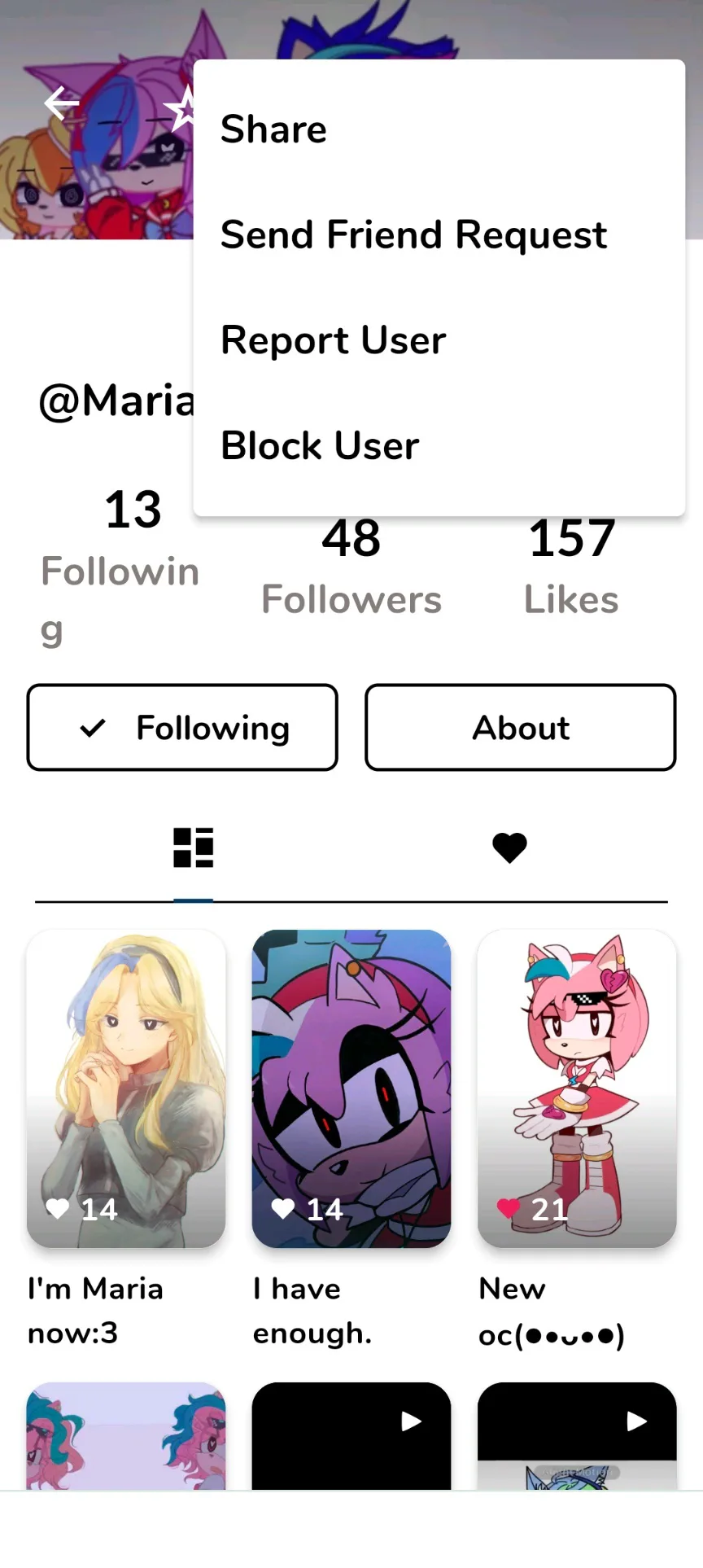View the 13 Following list
The height and width of the screenshot is (1568, 703).
coord(120,562)
